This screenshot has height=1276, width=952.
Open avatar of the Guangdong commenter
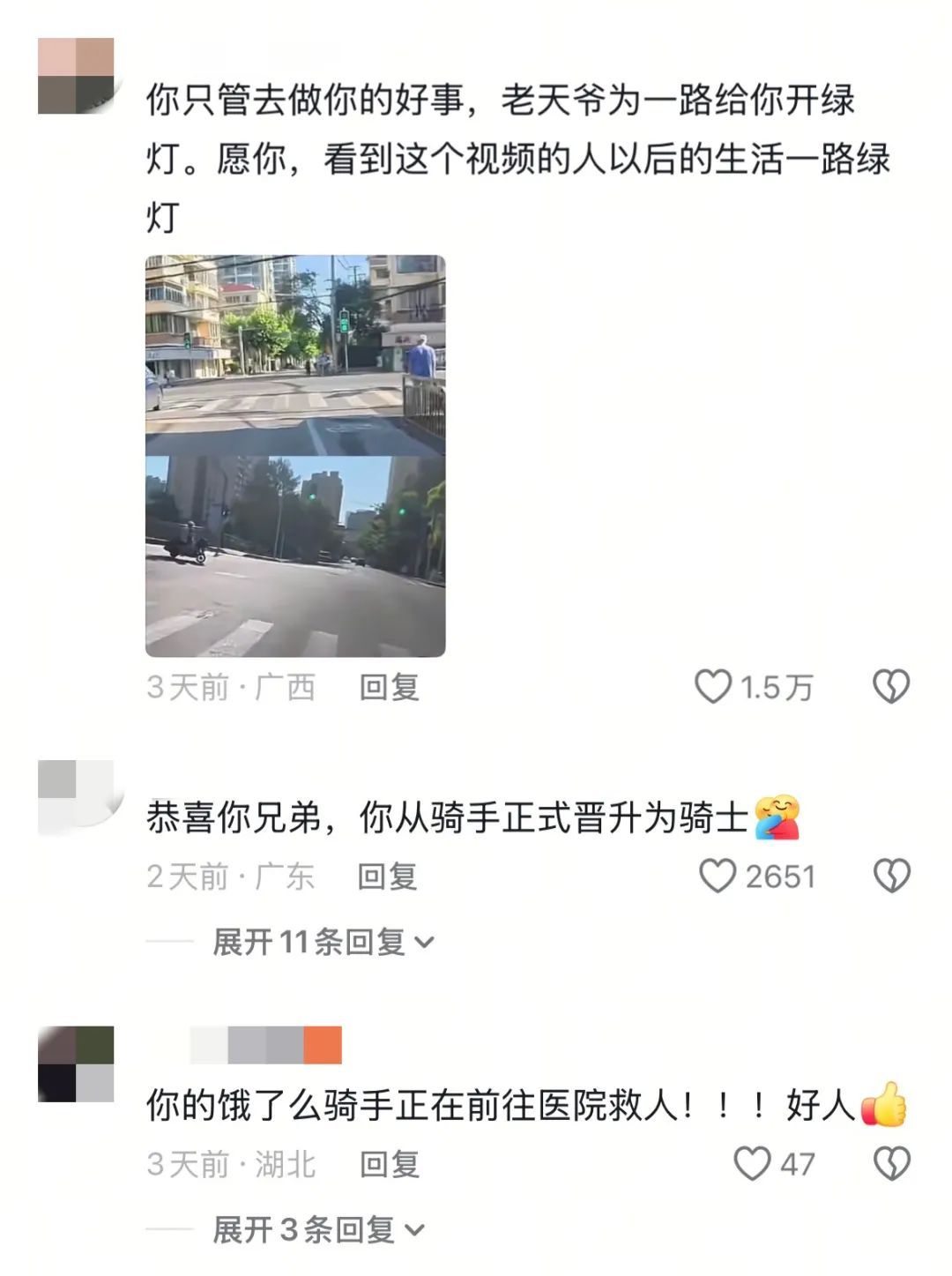point(77,796)
